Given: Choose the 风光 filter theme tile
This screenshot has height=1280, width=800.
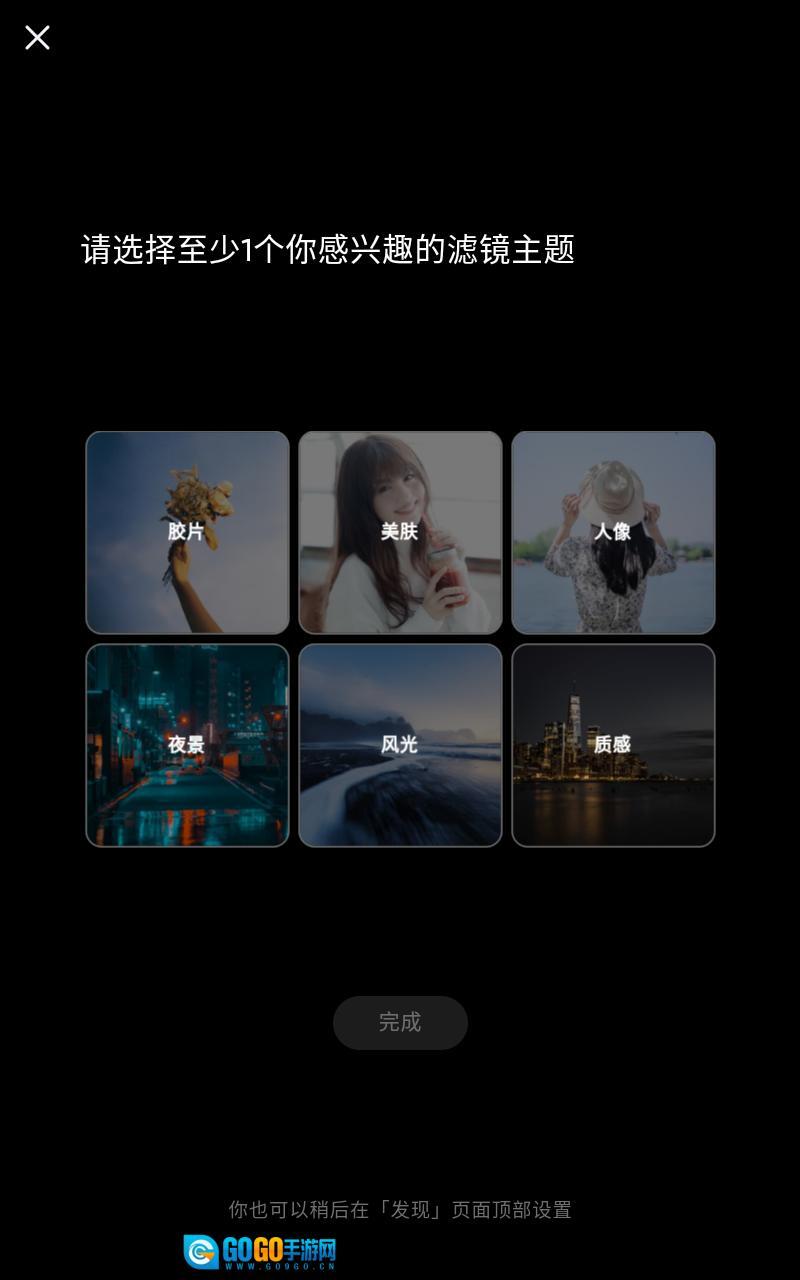Looking at the screenshot, I should (400, 745).
